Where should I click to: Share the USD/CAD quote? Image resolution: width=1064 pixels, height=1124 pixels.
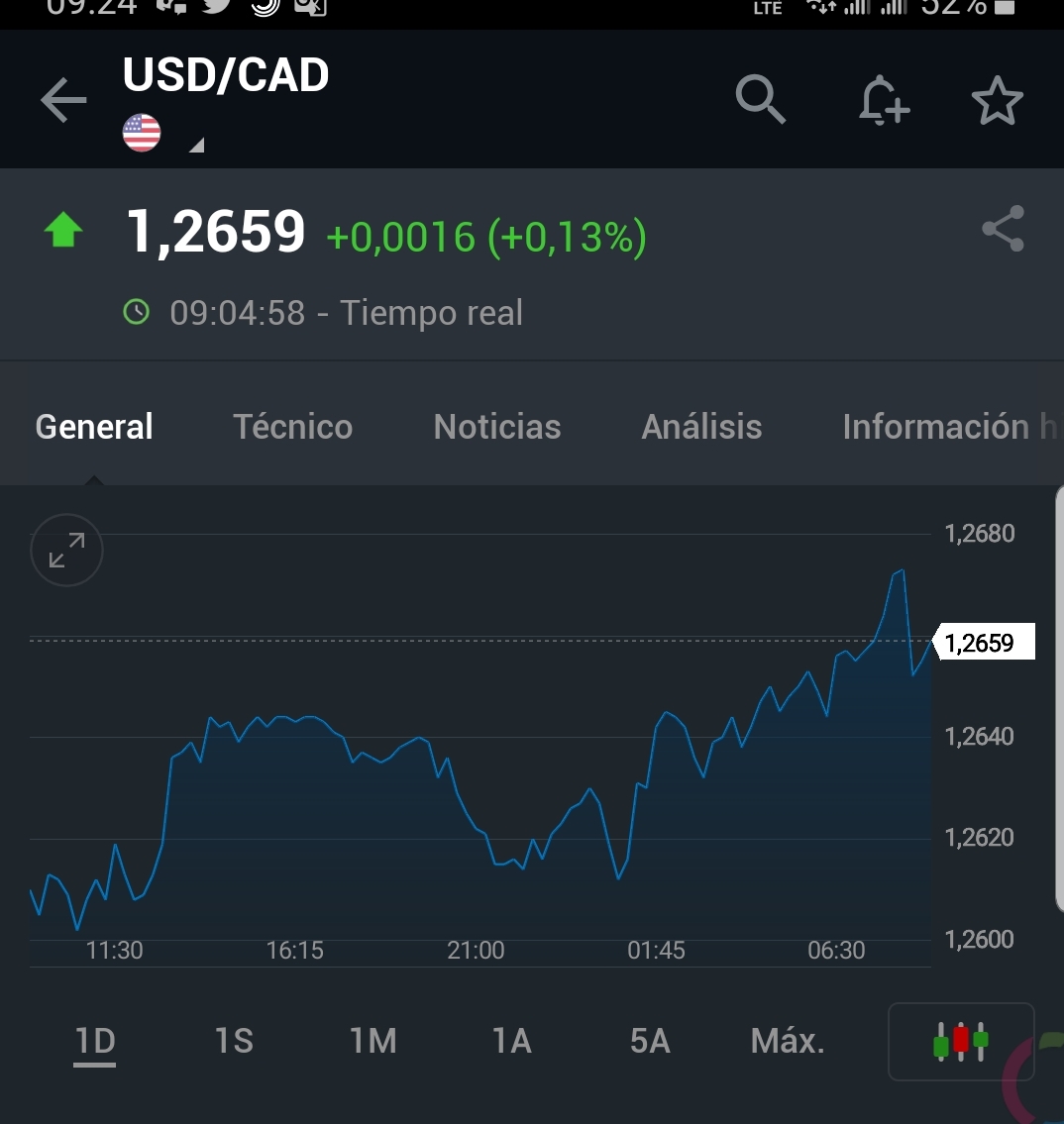point(1003,230)
